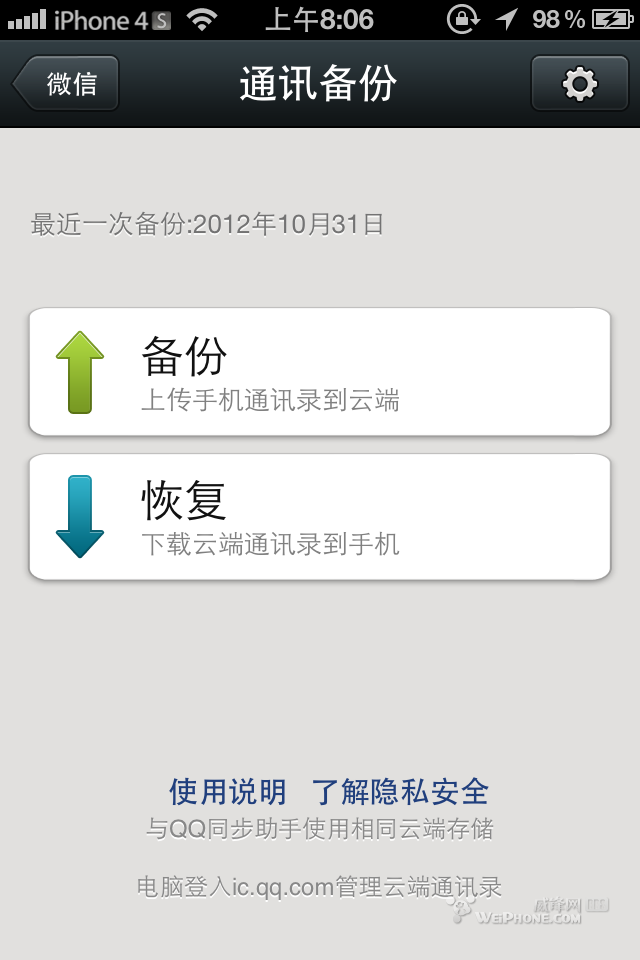Select 恢复 to download contacts to phone
The height and width of the screenshot is (960, 640).
(319, 517)
